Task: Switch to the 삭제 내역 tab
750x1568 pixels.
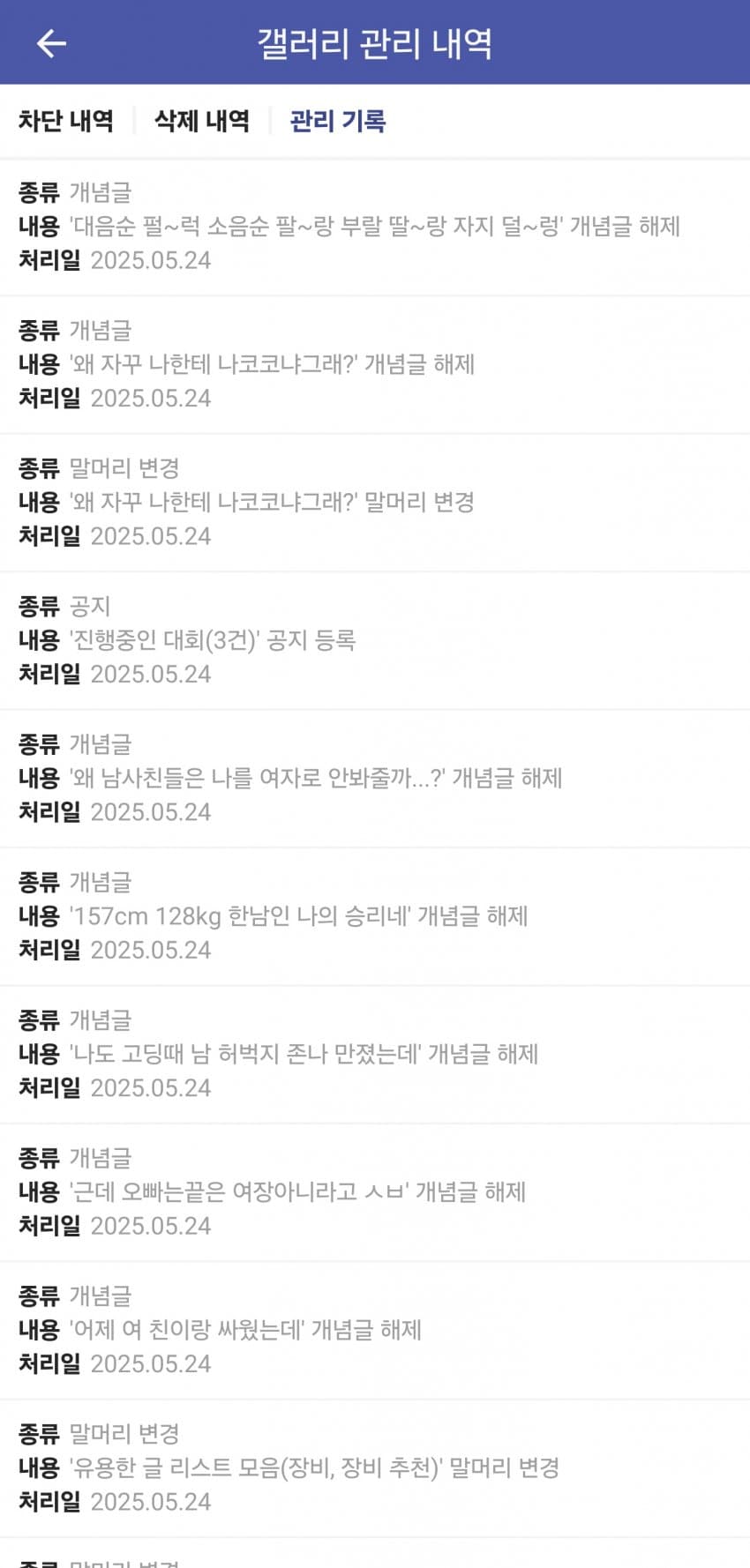Action: click(202, 121)
